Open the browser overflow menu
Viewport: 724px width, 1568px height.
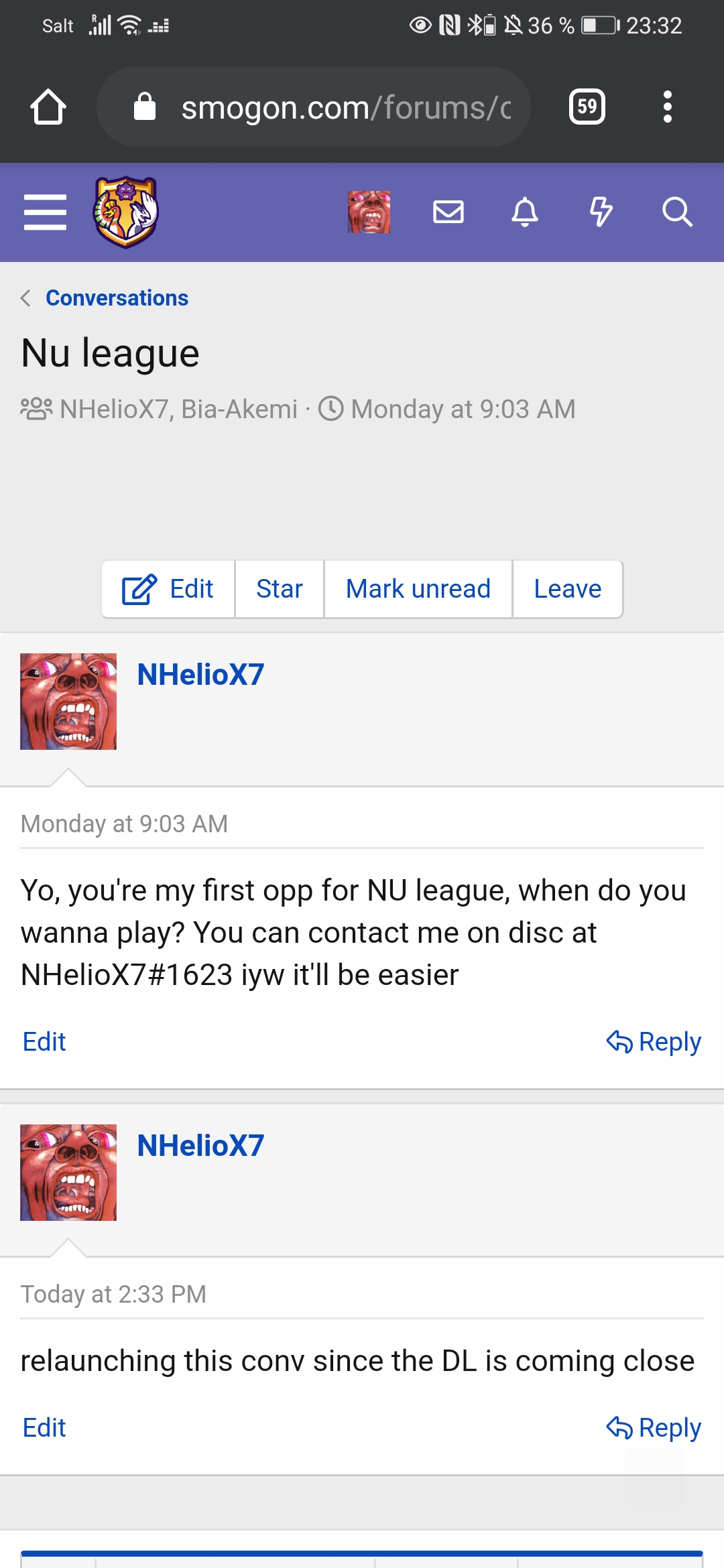[x=667, y=107]
